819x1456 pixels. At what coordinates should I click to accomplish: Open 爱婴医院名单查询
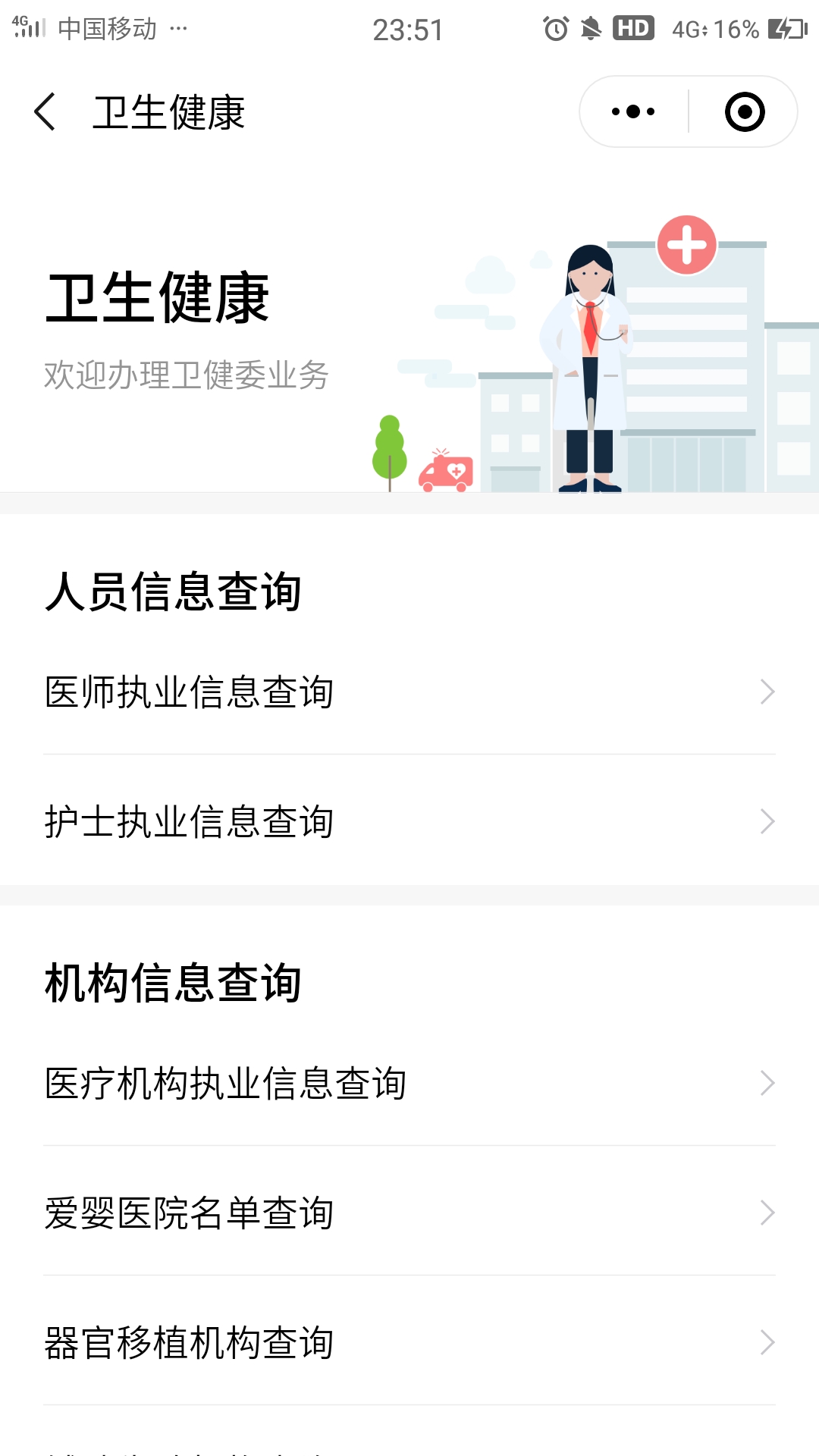409,1213
